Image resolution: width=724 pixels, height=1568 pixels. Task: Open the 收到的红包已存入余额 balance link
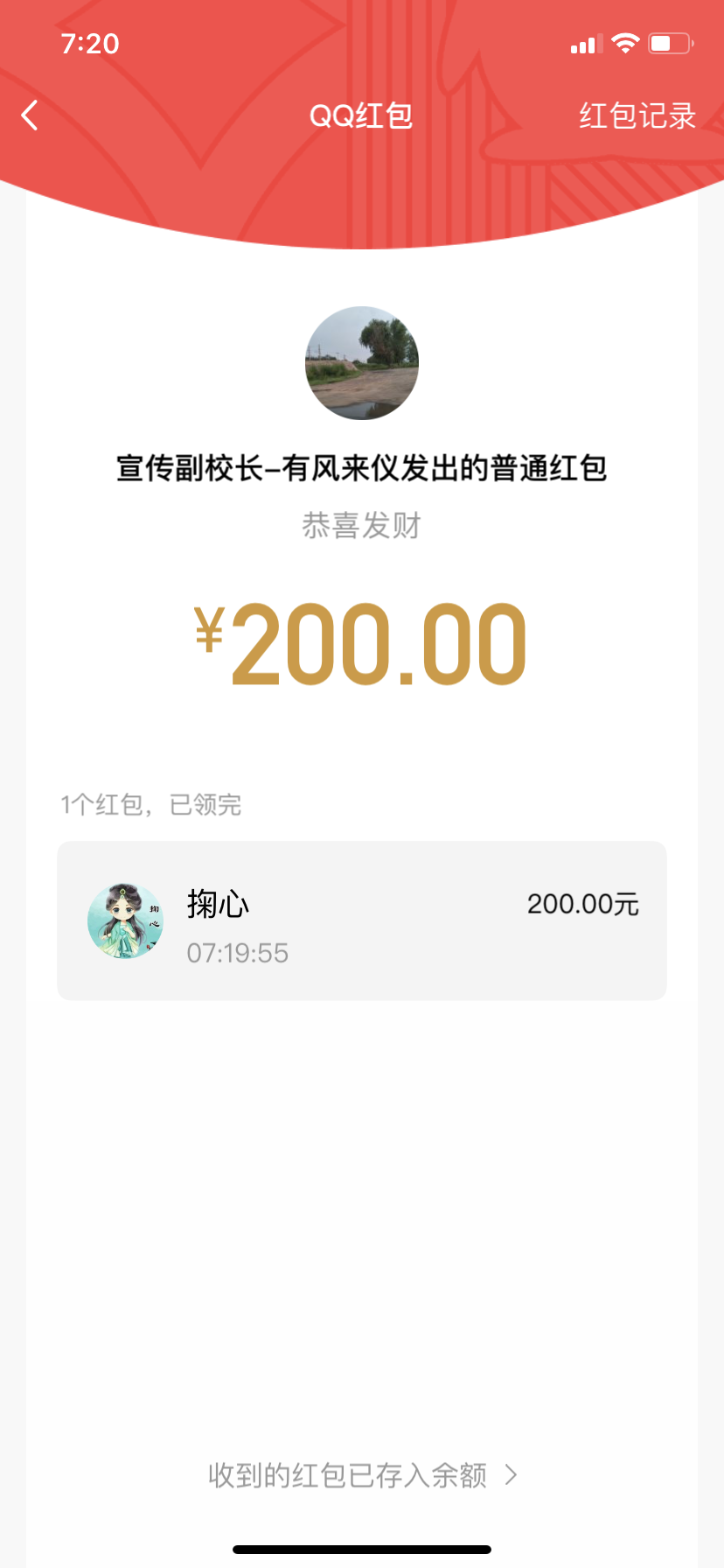[x=362, y=1475]
